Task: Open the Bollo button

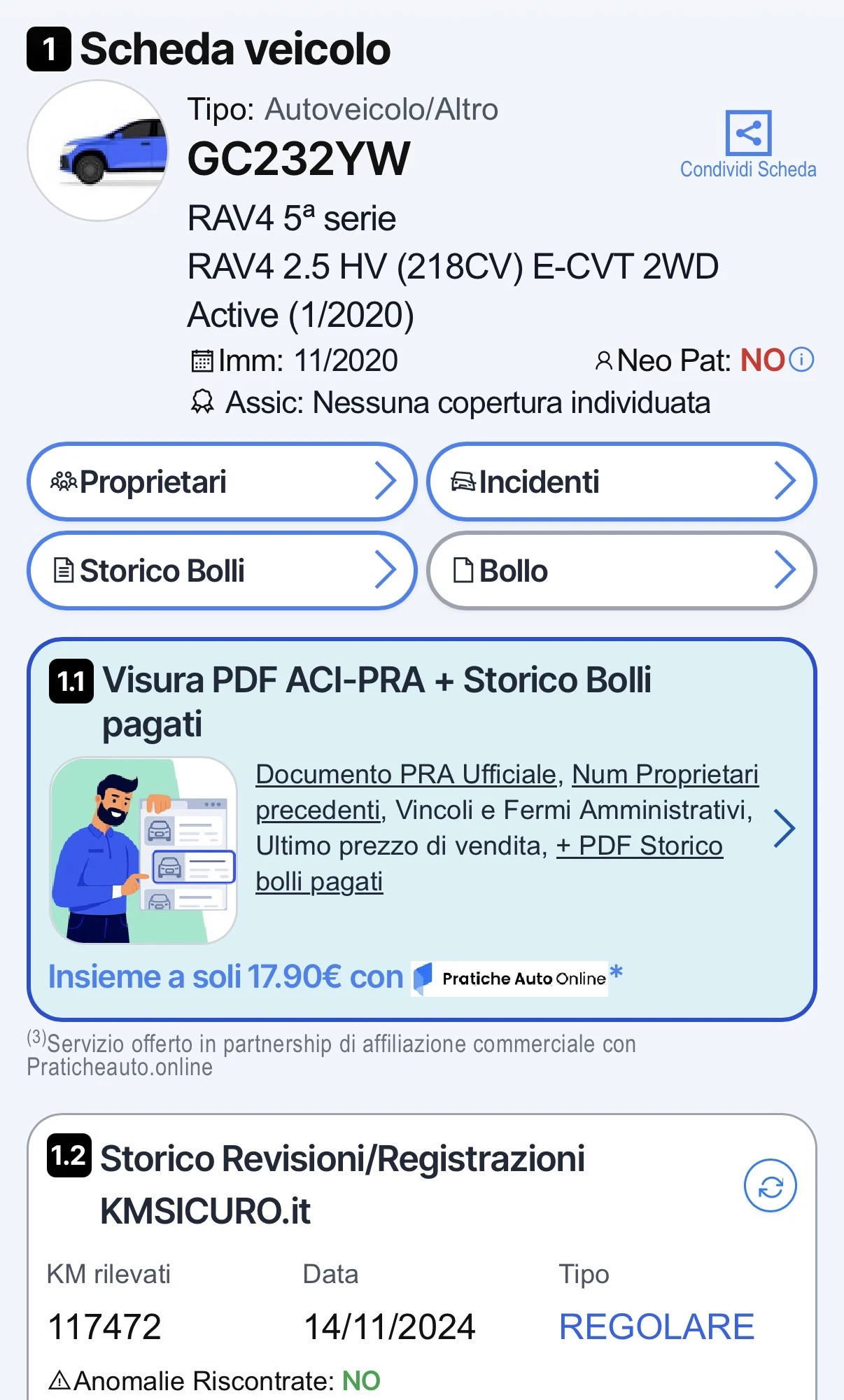Action: pyautogui.click(x=621, y=570)
